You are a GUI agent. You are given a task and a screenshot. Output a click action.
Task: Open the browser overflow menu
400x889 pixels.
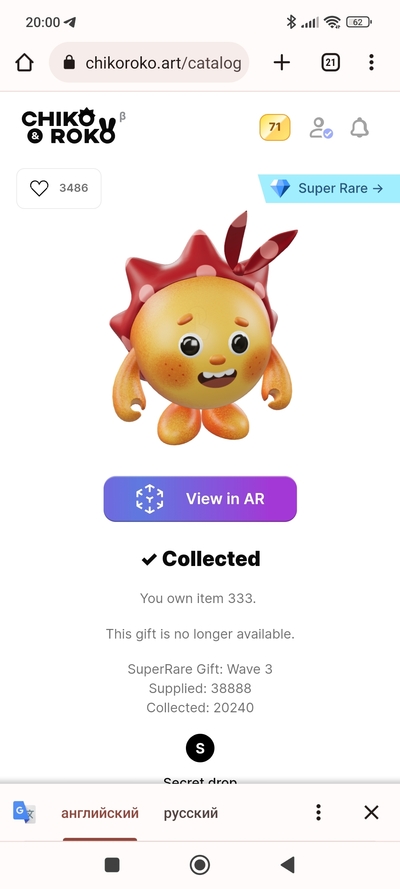tap(371, 62)
